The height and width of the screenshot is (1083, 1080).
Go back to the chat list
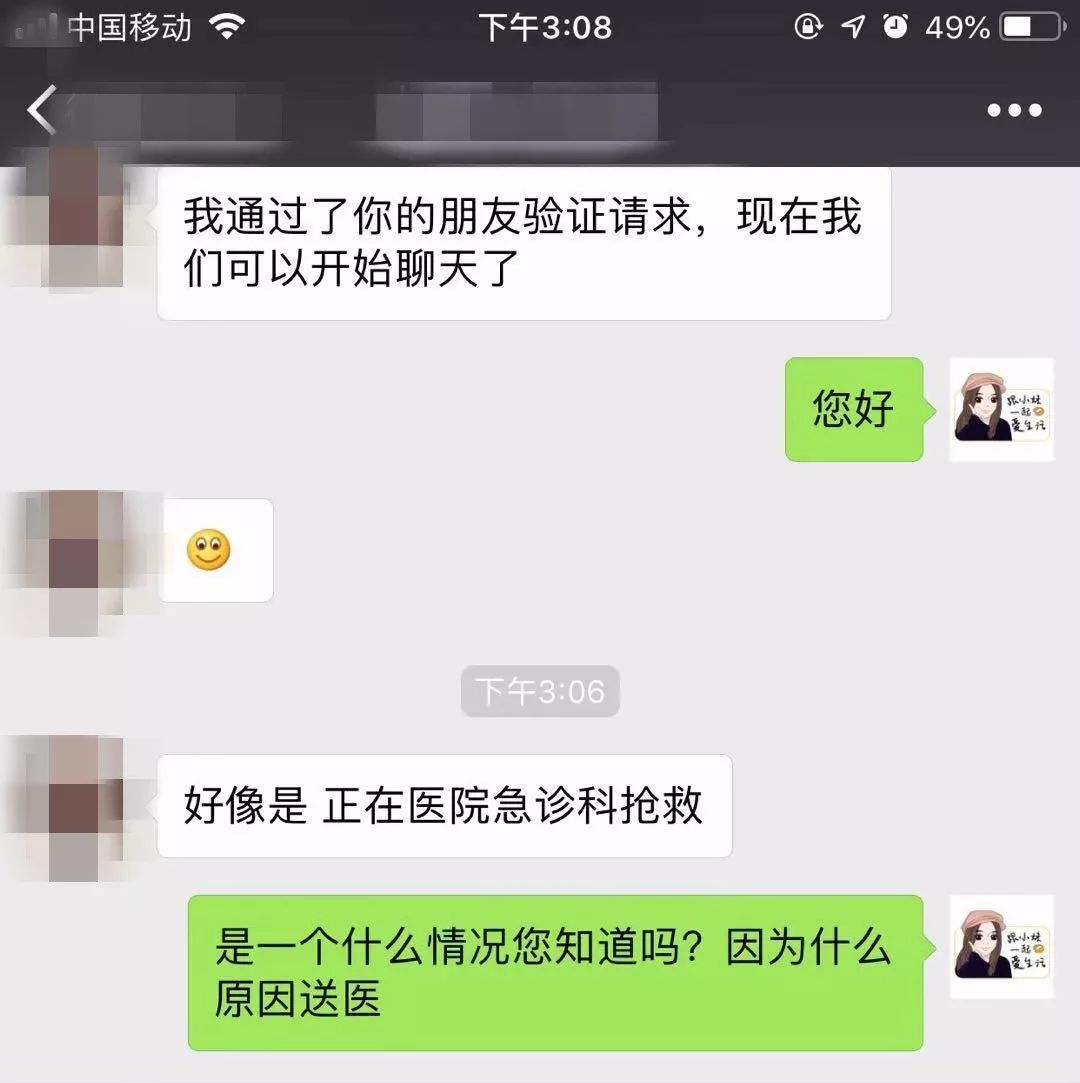coord(42,110)
